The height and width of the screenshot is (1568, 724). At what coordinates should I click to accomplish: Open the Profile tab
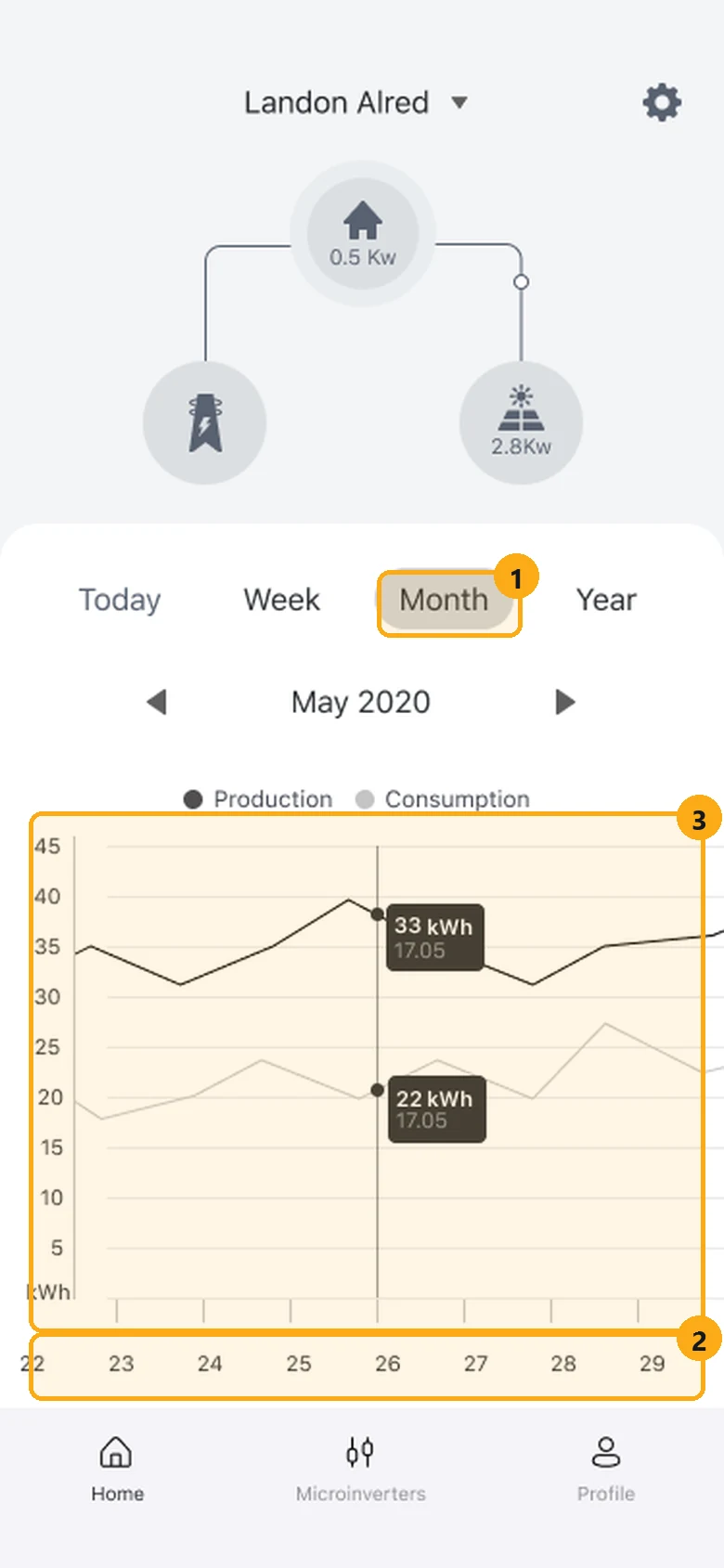[606, 1469]
